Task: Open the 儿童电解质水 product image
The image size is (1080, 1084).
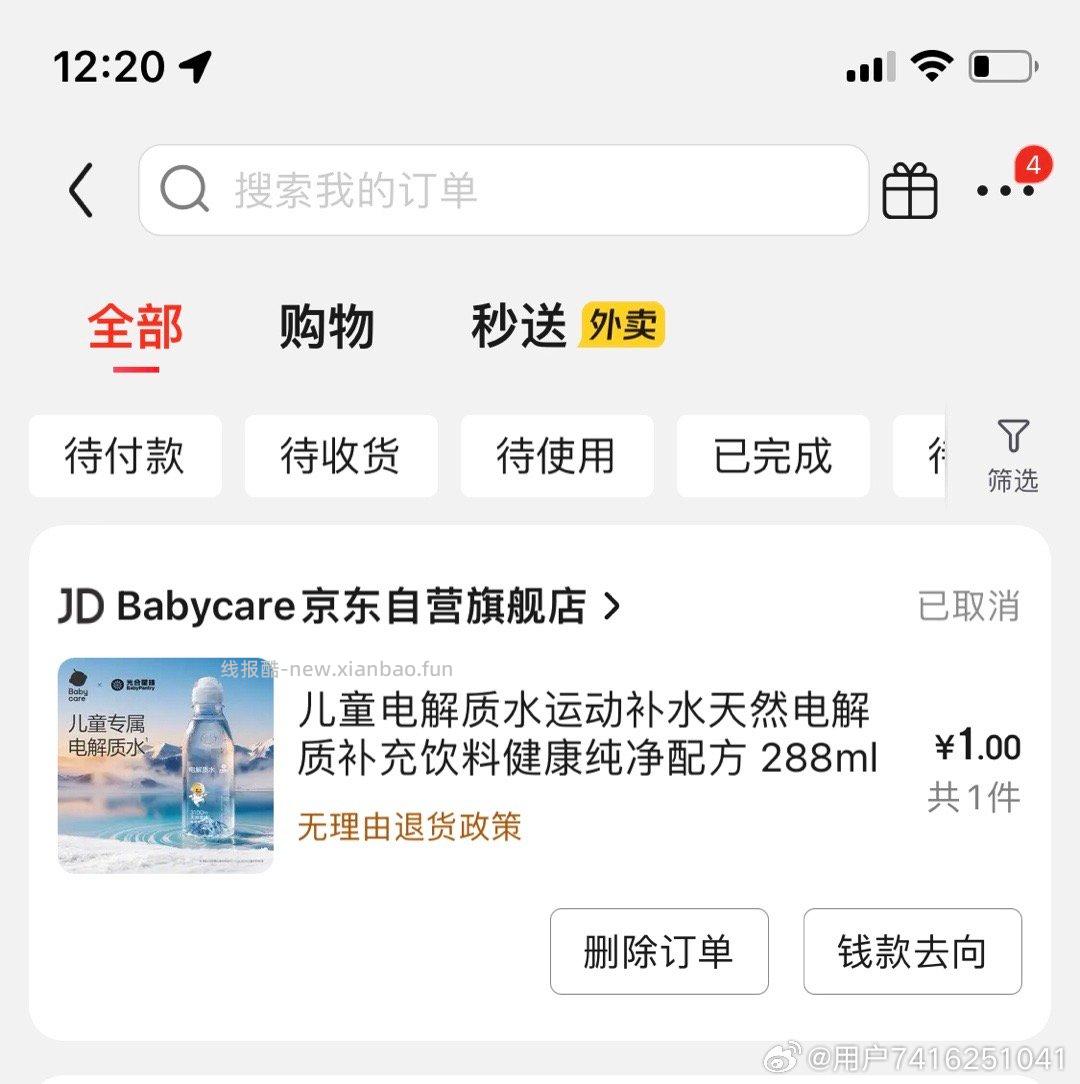Action: (165, 765)
